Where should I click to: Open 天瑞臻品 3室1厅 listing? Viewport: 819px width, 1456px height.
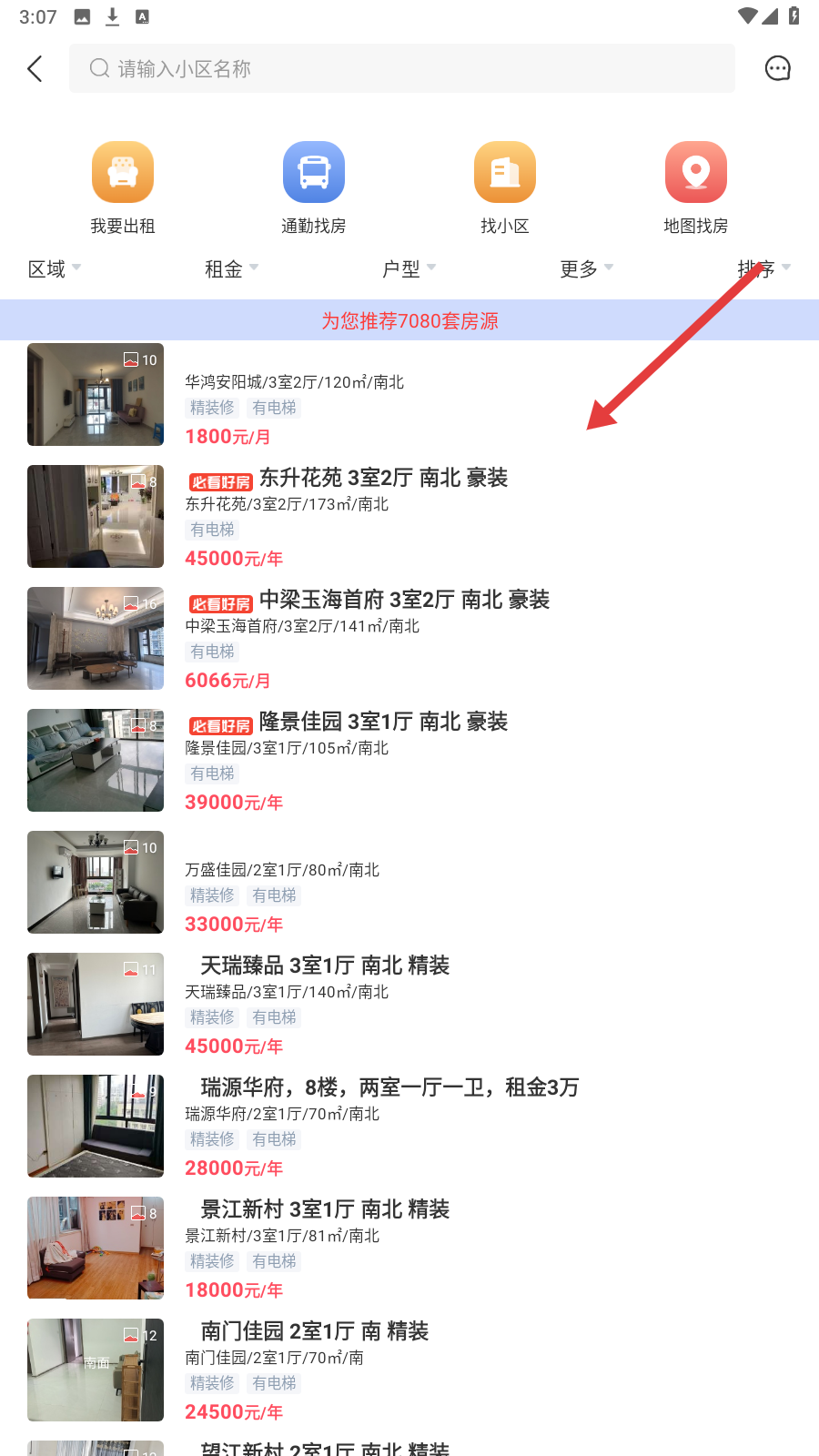pyautogui.click(x=409, y=1005)
